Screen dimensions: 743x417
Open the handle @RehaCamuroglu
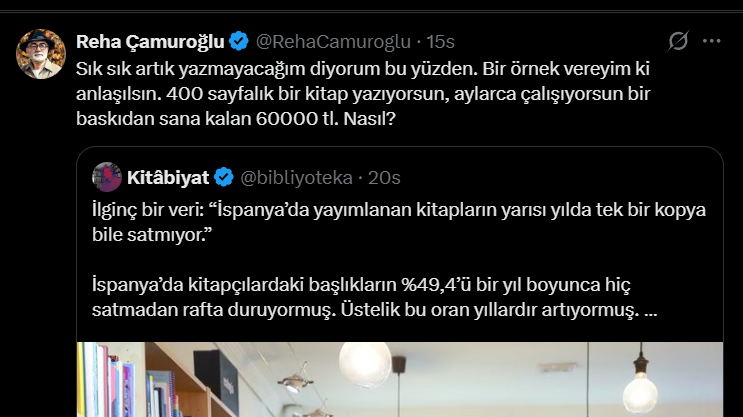click(334, 41)
